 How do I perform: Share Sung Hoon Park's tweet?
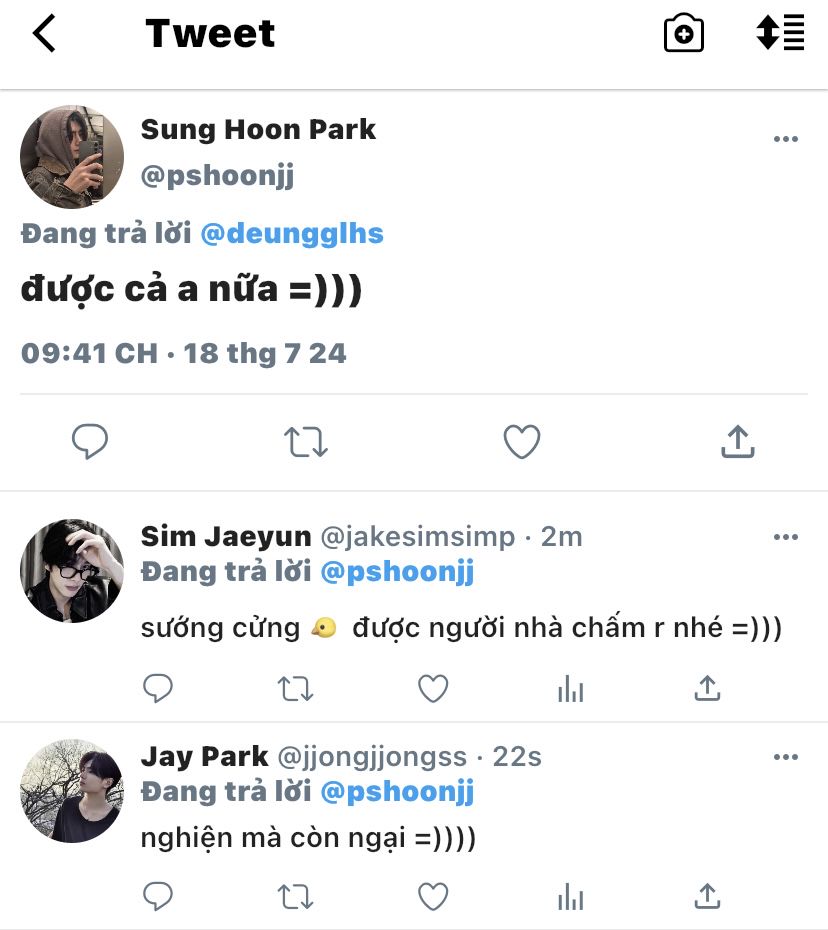pos(737,442)
